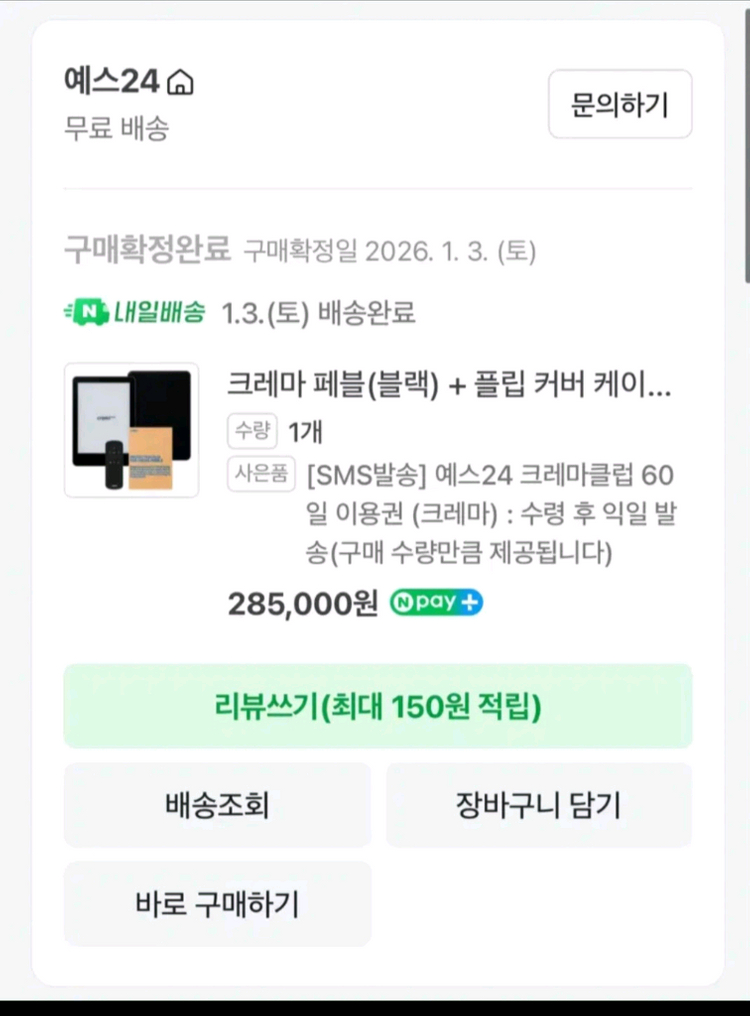750x1016 pixels.
Task: Click the Npay+ payment badge
Action: [x=435, y=602]
